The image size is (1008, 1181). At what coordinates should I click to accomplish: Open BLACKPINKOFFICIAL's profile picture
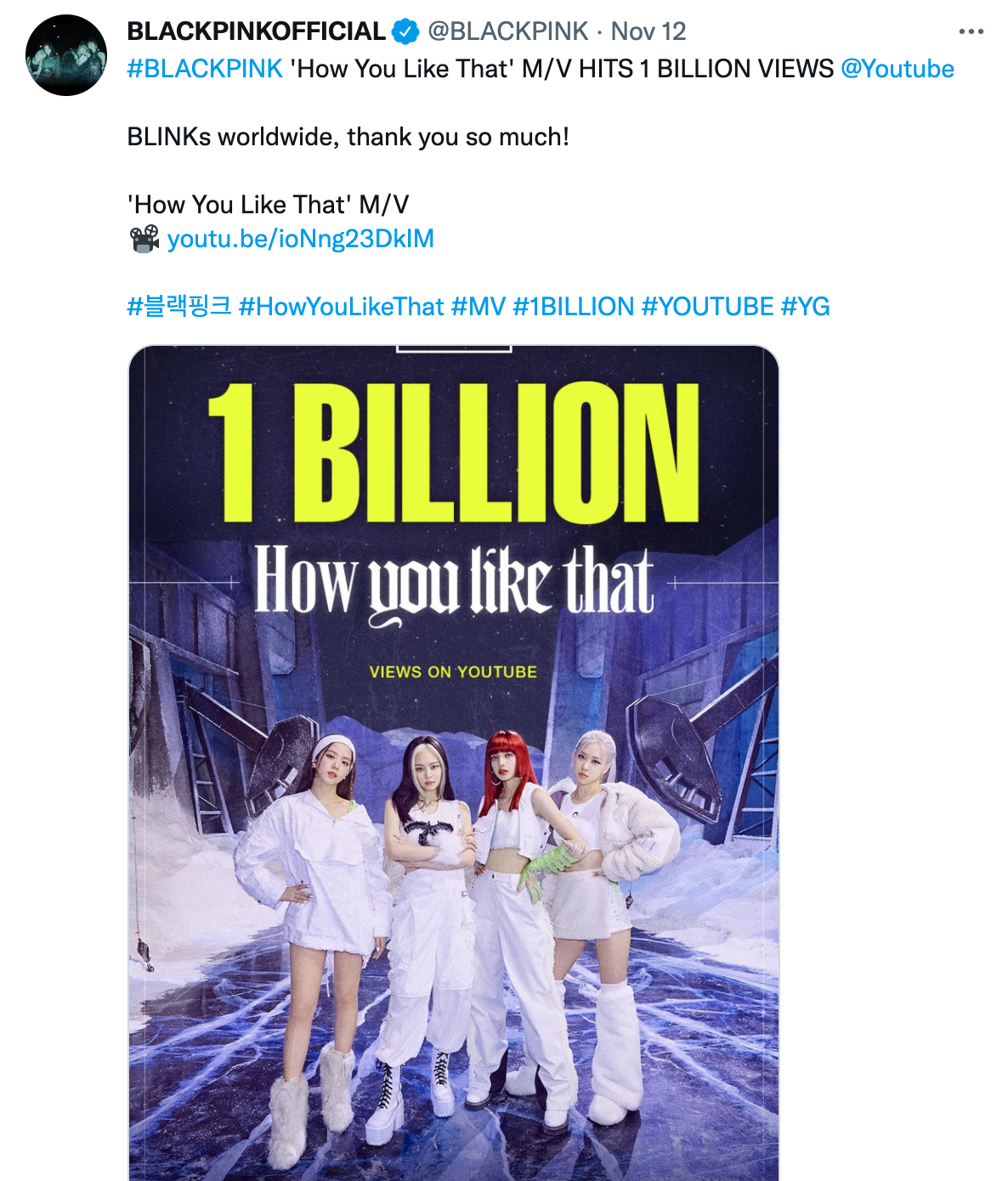[x=66, y=55]
